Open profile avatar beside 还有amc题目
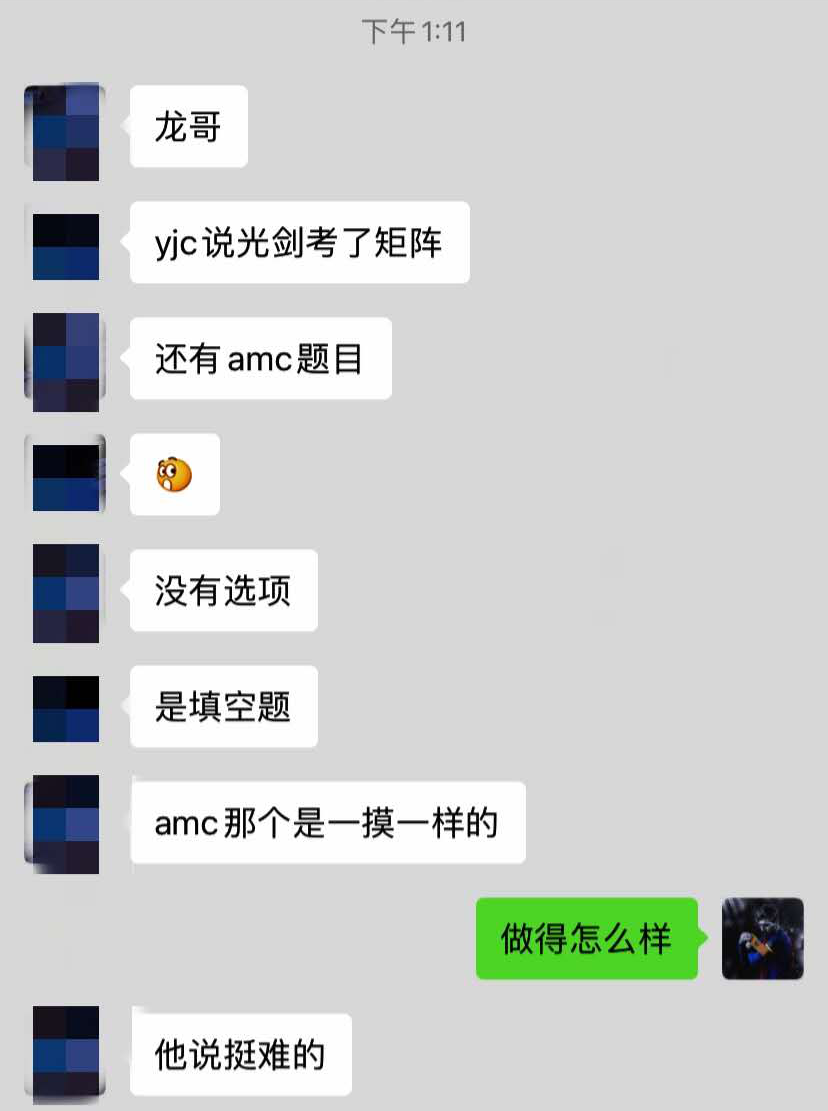 coord(65,361)
